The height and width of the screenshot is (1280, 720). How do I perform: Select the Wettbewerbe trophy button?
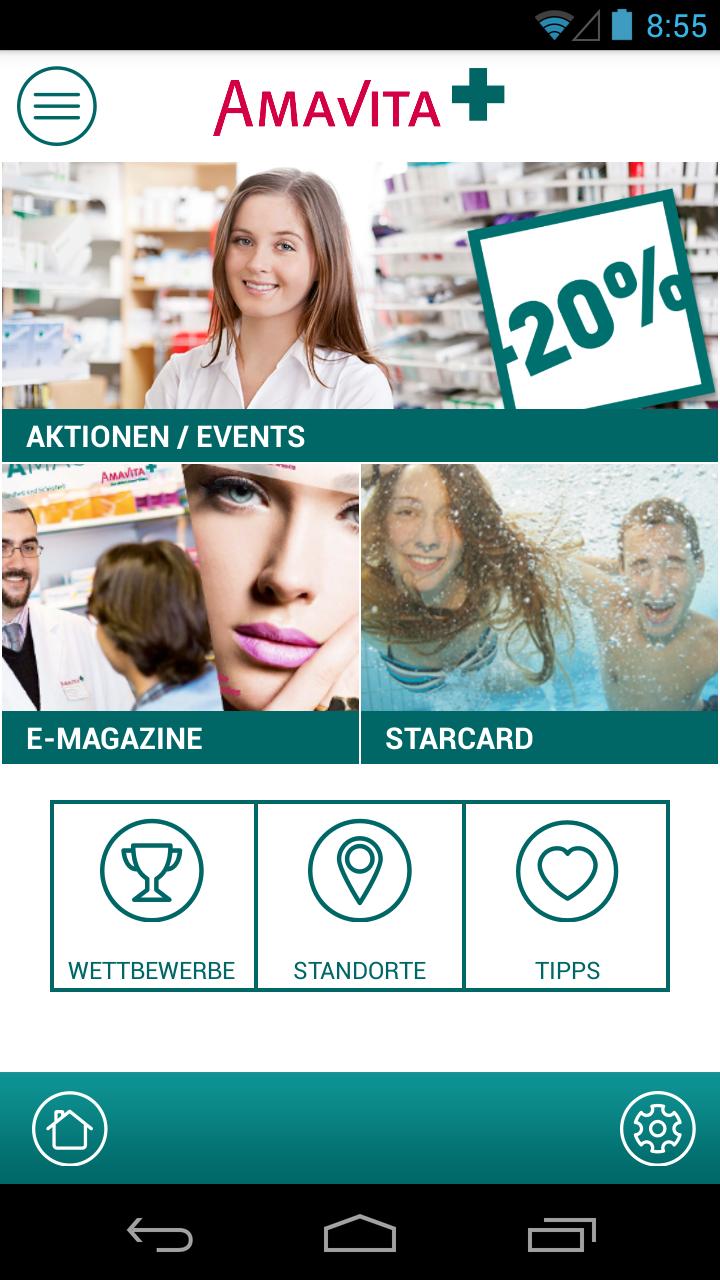(x=153, y=895)
